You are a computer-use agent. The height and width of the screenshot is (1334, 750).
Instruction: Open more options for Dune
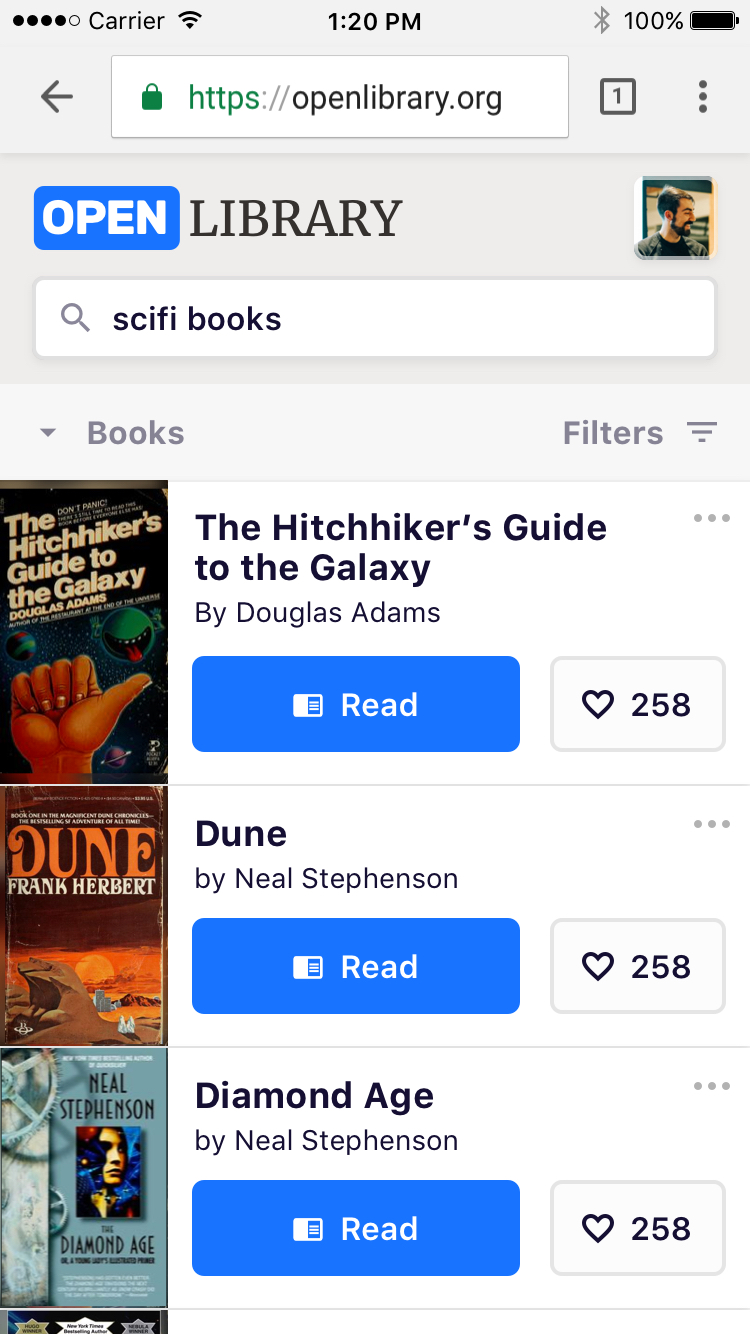point(711,824)
